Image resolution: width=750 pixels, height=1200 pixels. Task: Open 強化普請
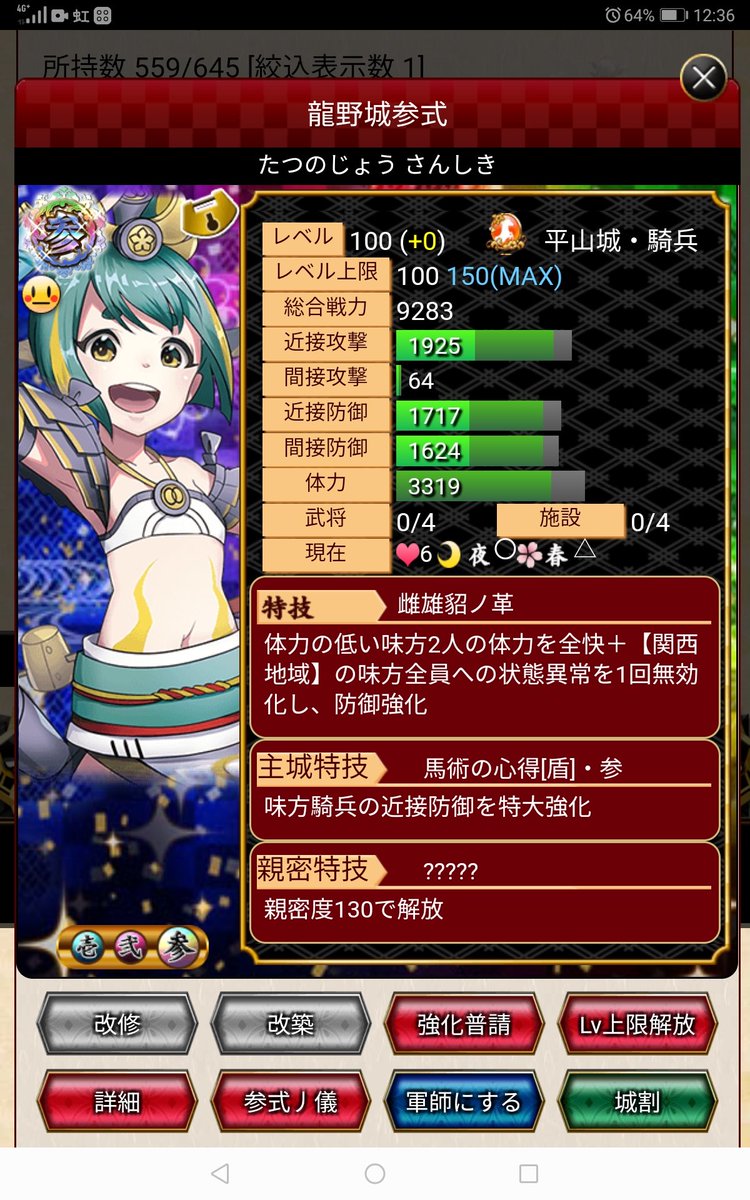(x=464, y=1024)
